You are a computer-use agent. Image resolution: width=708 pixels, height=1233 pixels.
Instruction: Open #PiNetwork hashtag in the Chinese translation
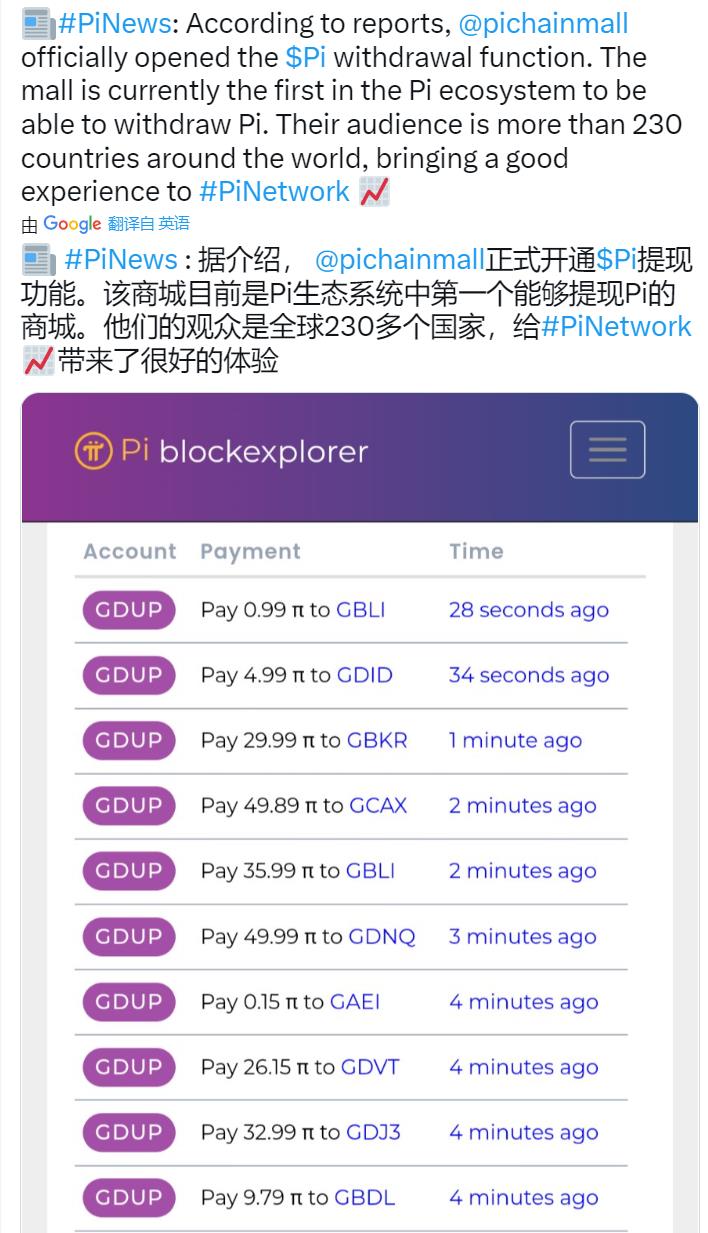[616, 327]
